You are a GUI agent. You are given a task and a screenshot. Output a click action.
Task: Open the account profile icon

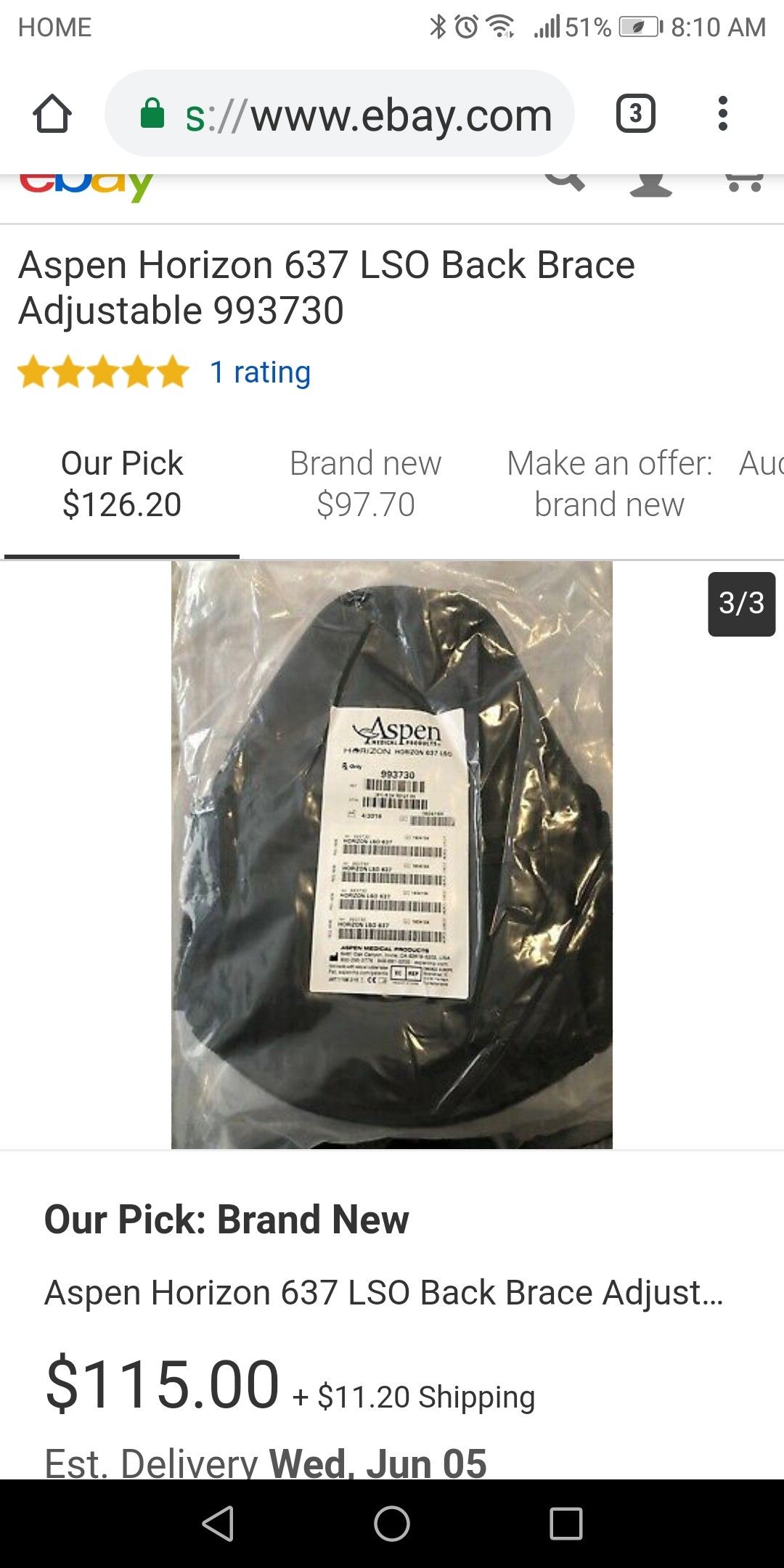650,184
